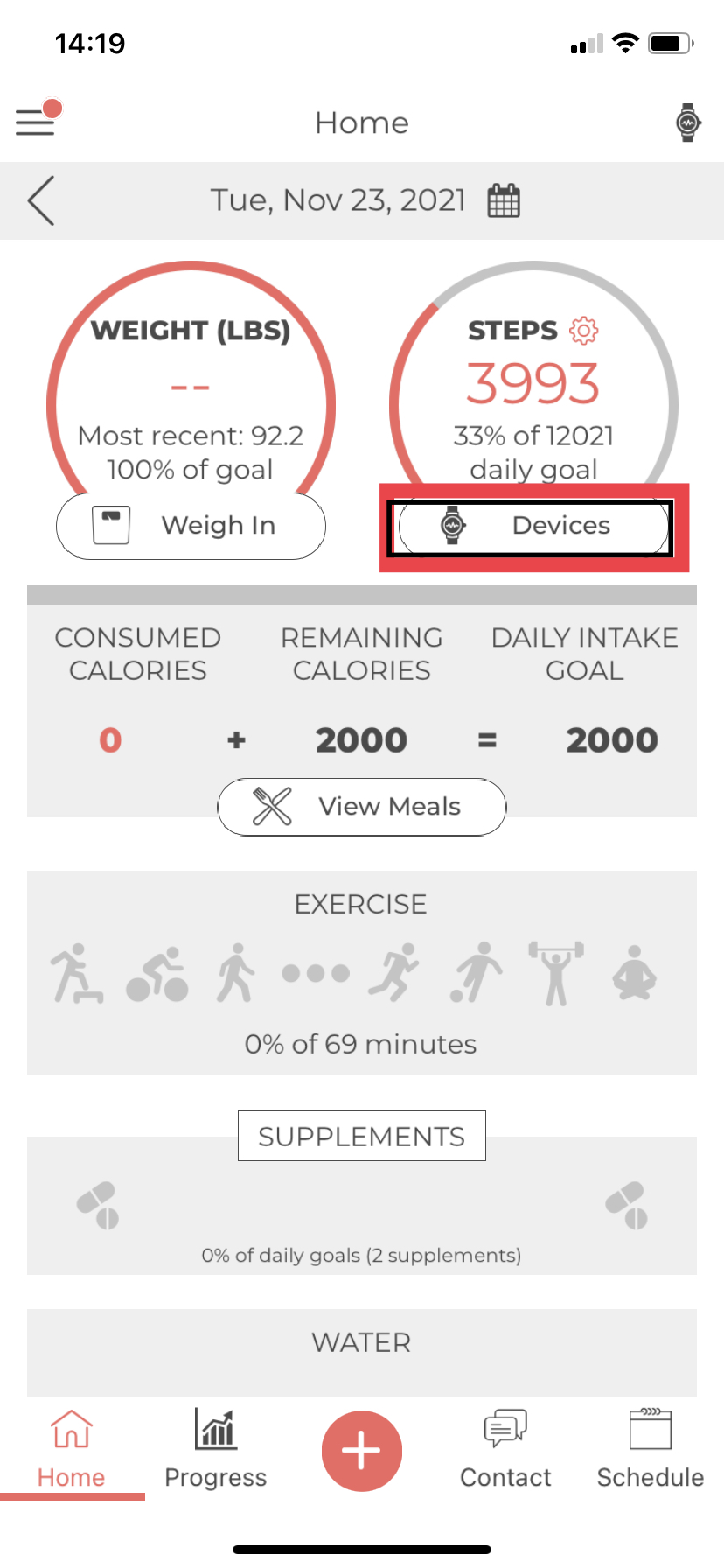724x1568 pixels.
Task: Tap the Weigh In button
Action: 191,526
